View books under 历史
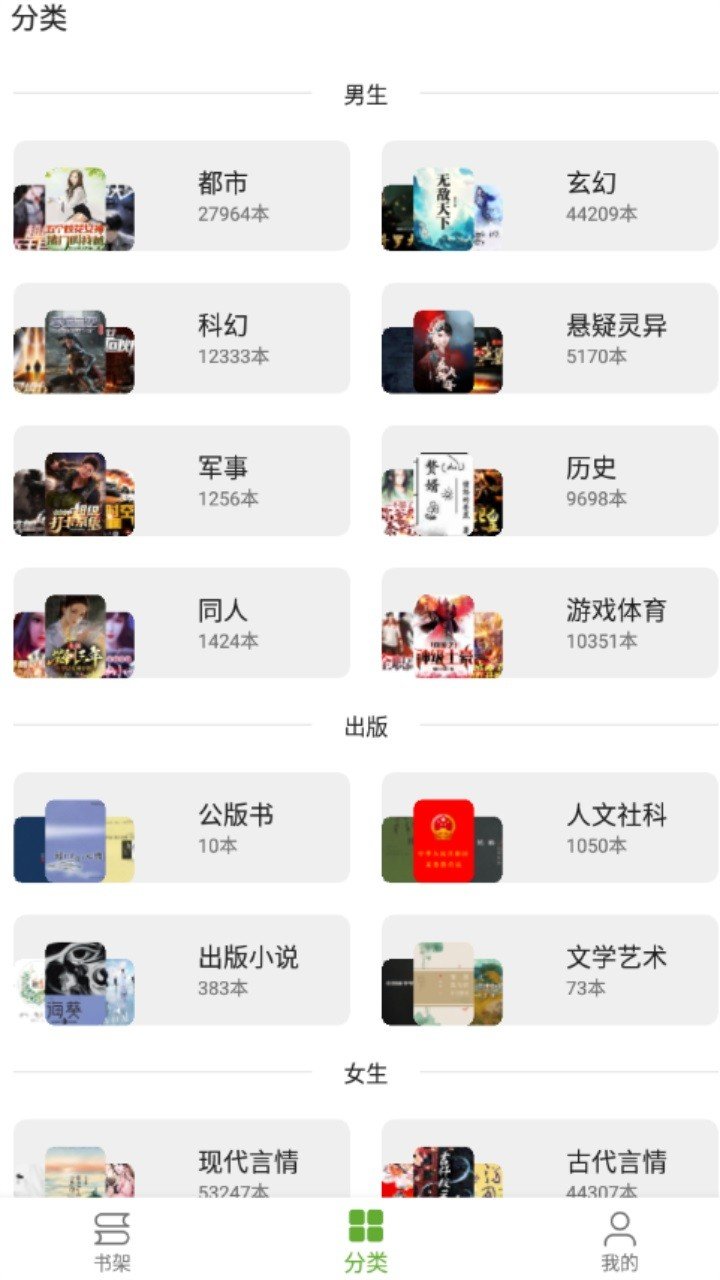 point(550,481)
